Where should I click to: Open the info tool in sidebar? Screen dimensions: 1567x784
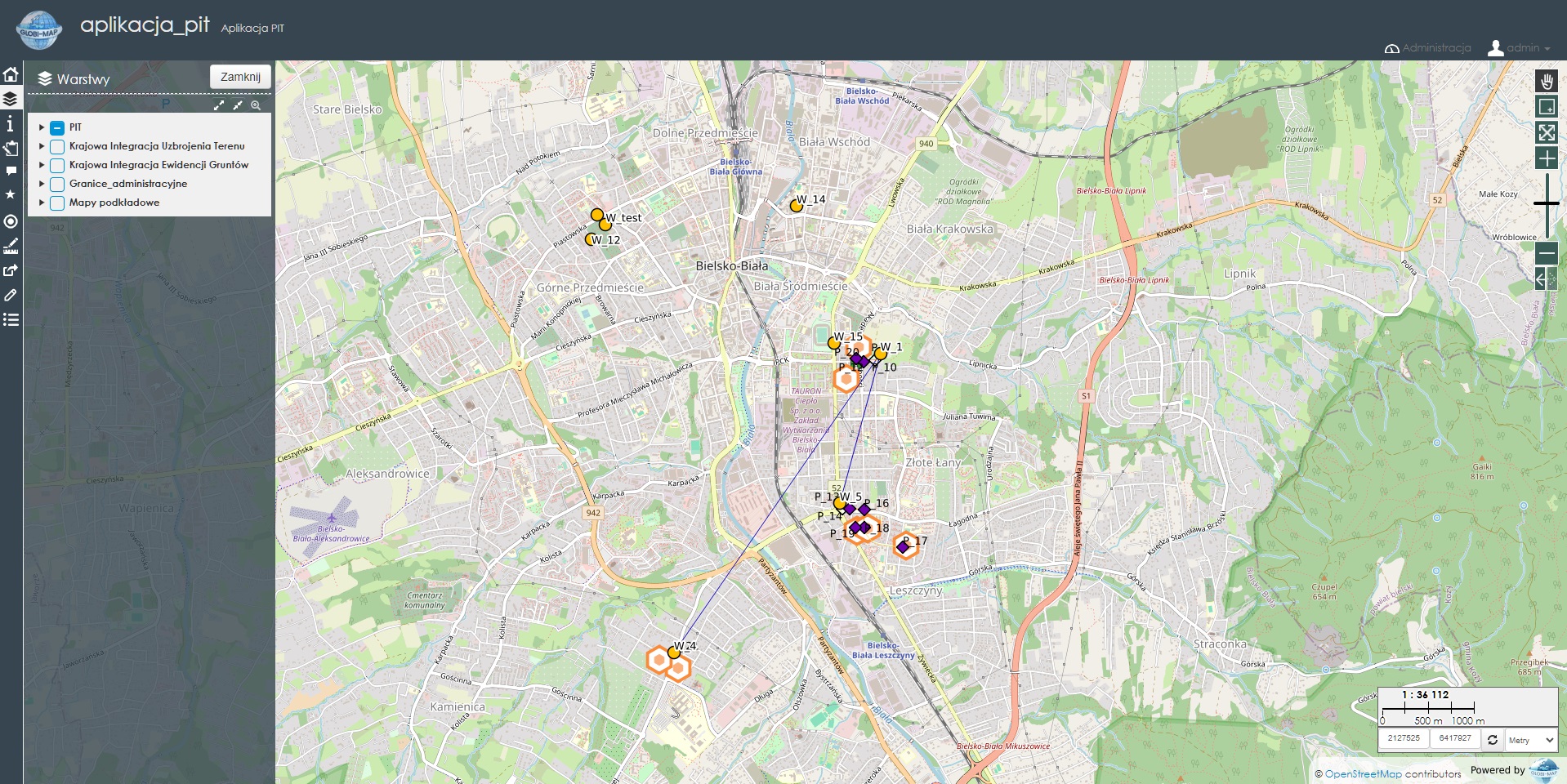pos(11,123)
